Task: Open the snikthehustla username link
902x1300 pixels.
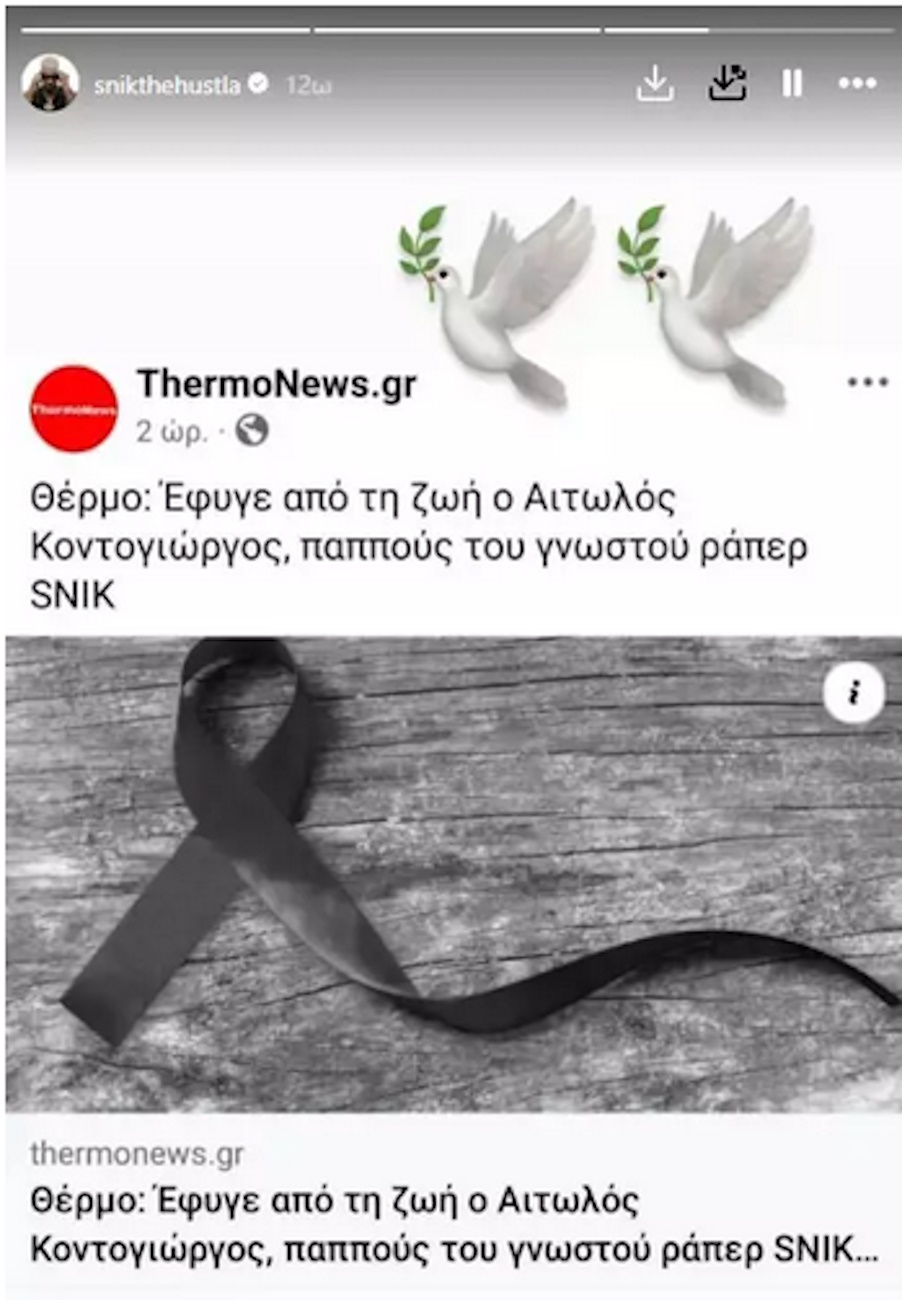Action: 167,86
